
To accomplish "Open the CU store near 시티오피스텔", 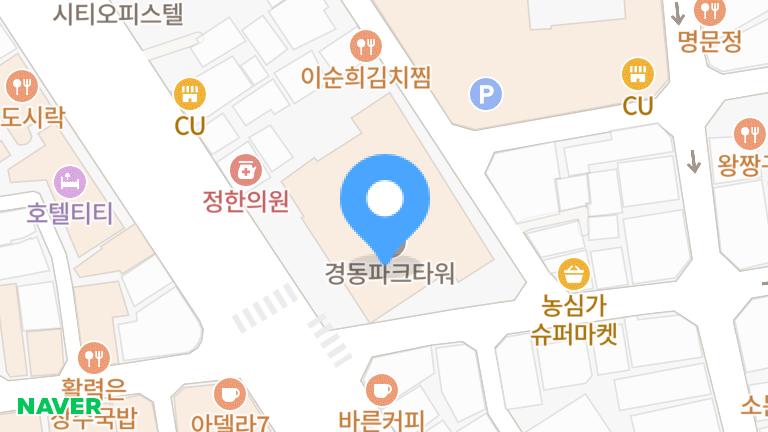I will (189, 95).
